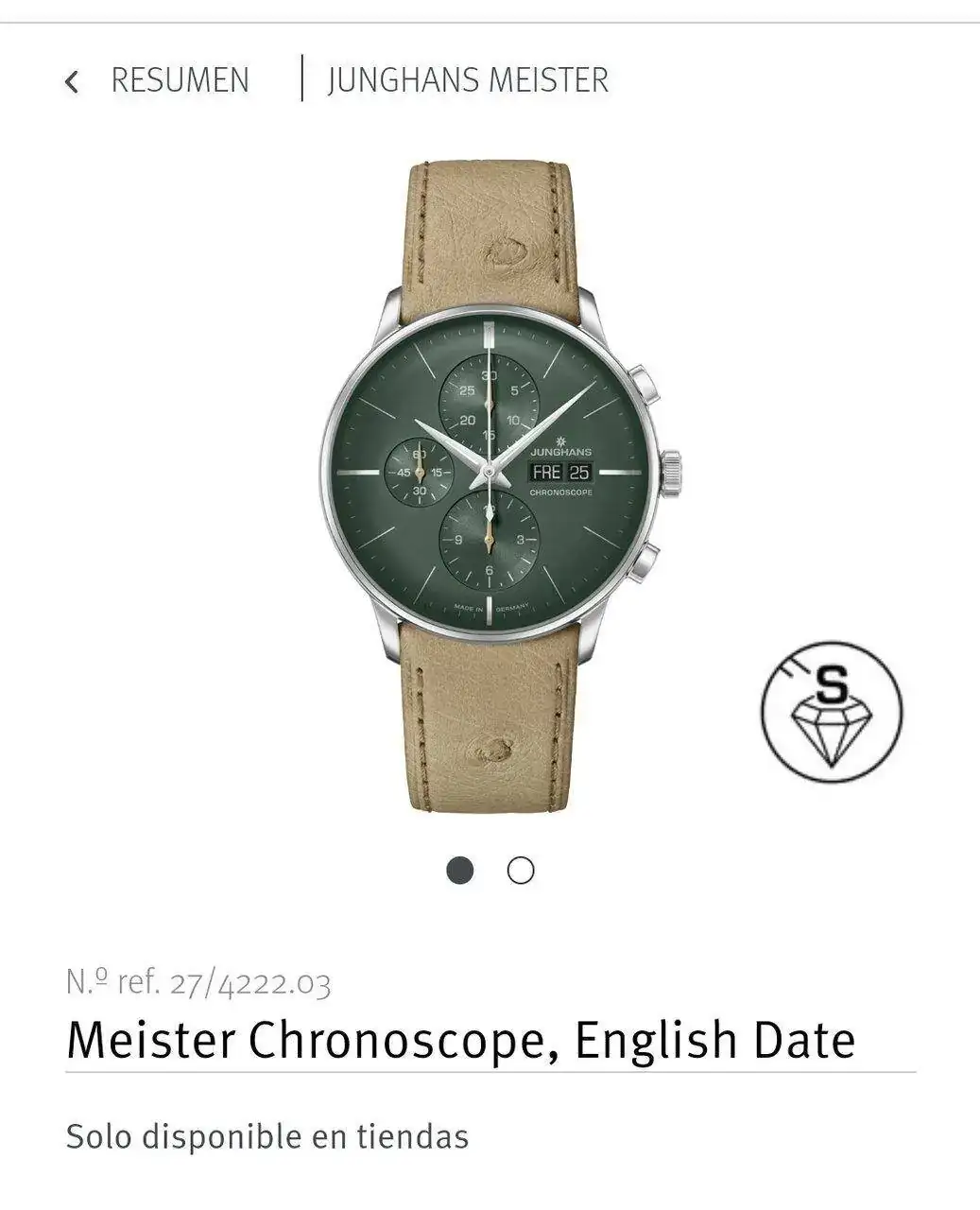980x1210 pixels.
Task: Go back to Resumen overview
Action: (x=157, y=80)
